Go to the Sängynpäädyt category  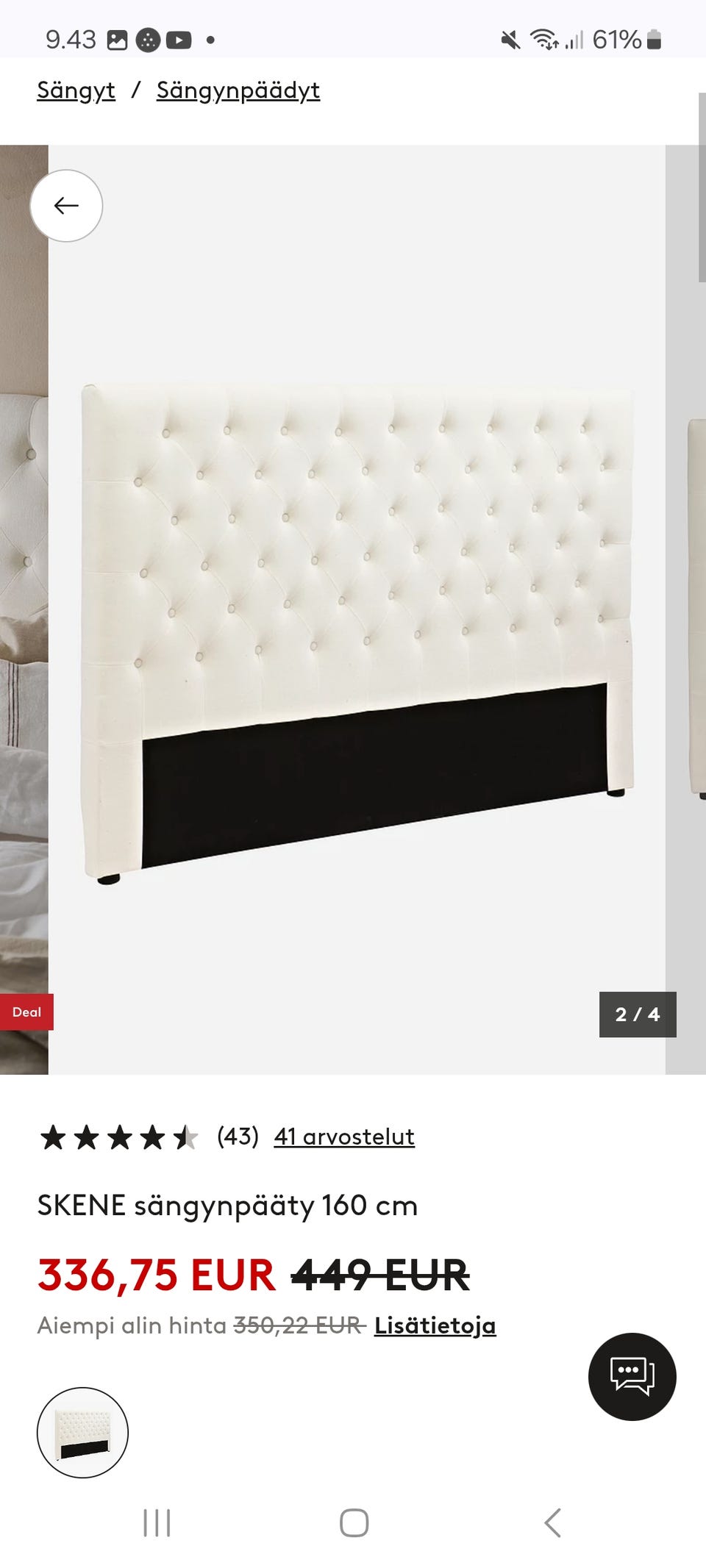[x=238, y=90]
